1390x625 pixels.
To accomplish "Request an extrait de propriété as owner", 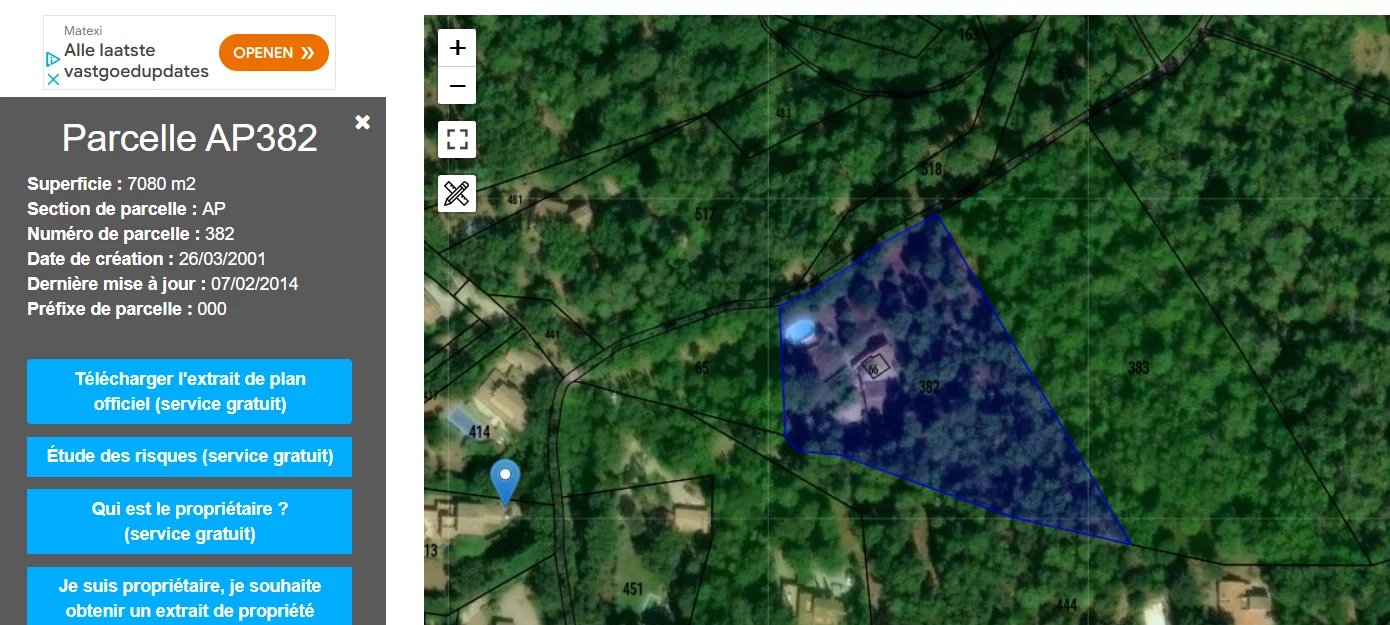I will pyautogui.click(x=190, y=597).
